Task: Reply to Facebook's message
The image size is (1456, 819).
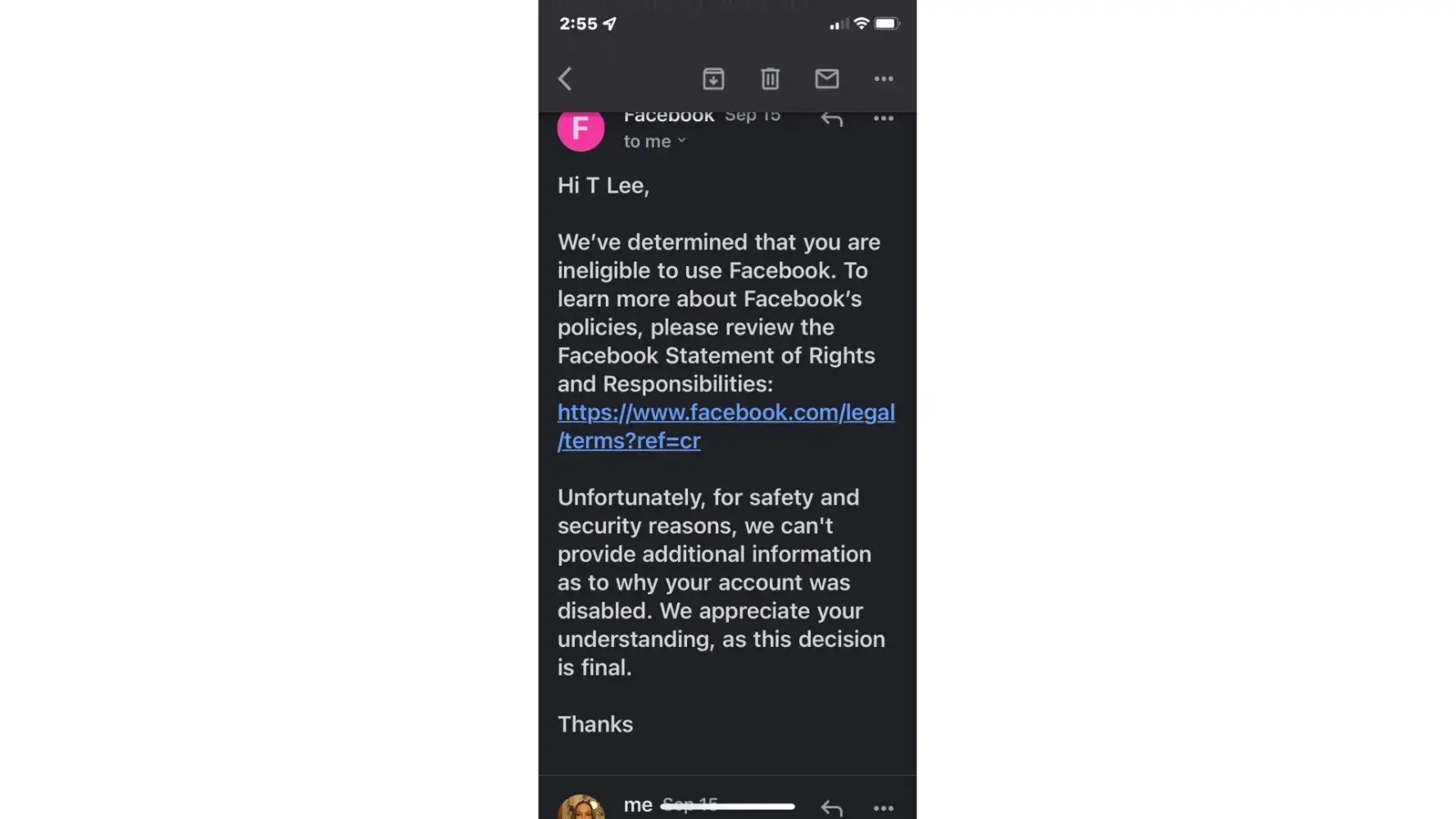Action: click(x=831, y=120)
